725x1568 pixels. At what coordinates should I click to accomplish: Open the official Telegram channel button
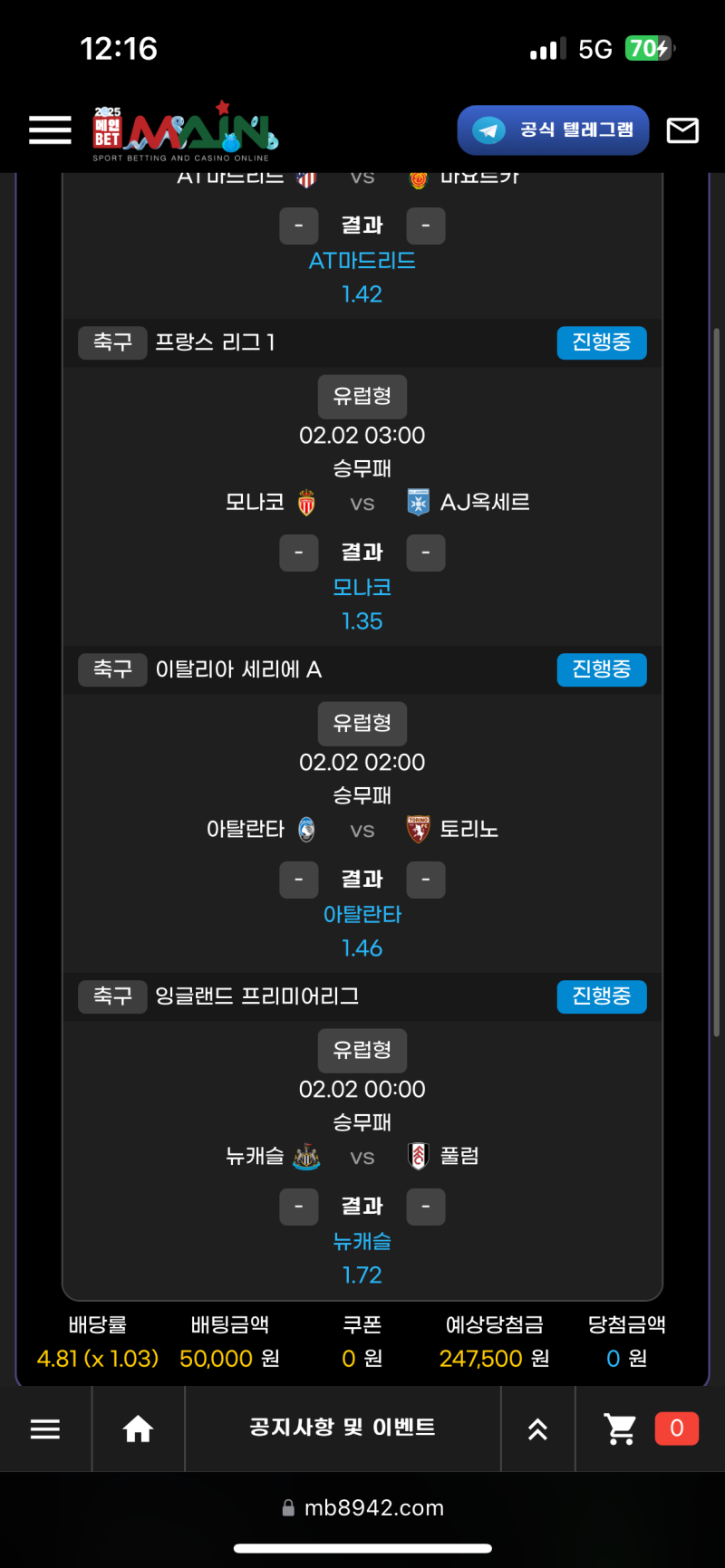[553, 130]
